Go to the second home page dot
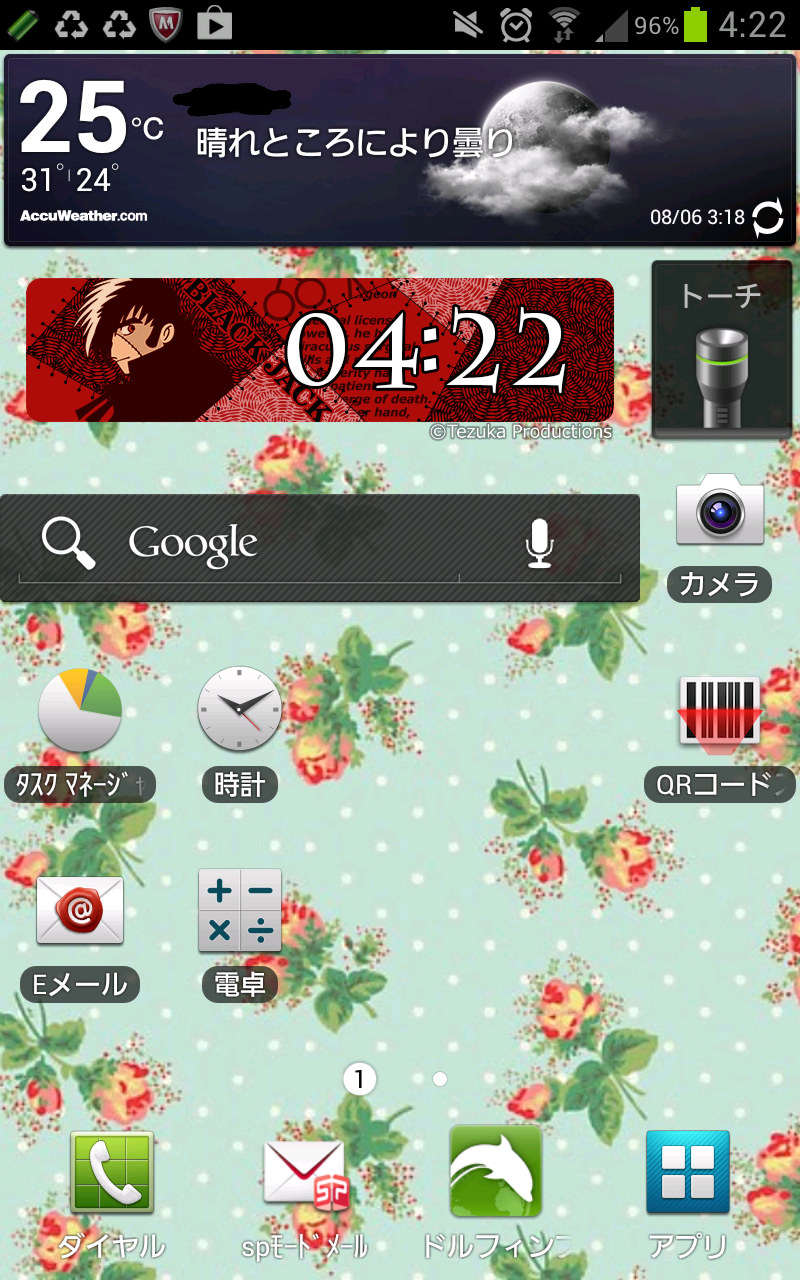 tap(439, 1079)
